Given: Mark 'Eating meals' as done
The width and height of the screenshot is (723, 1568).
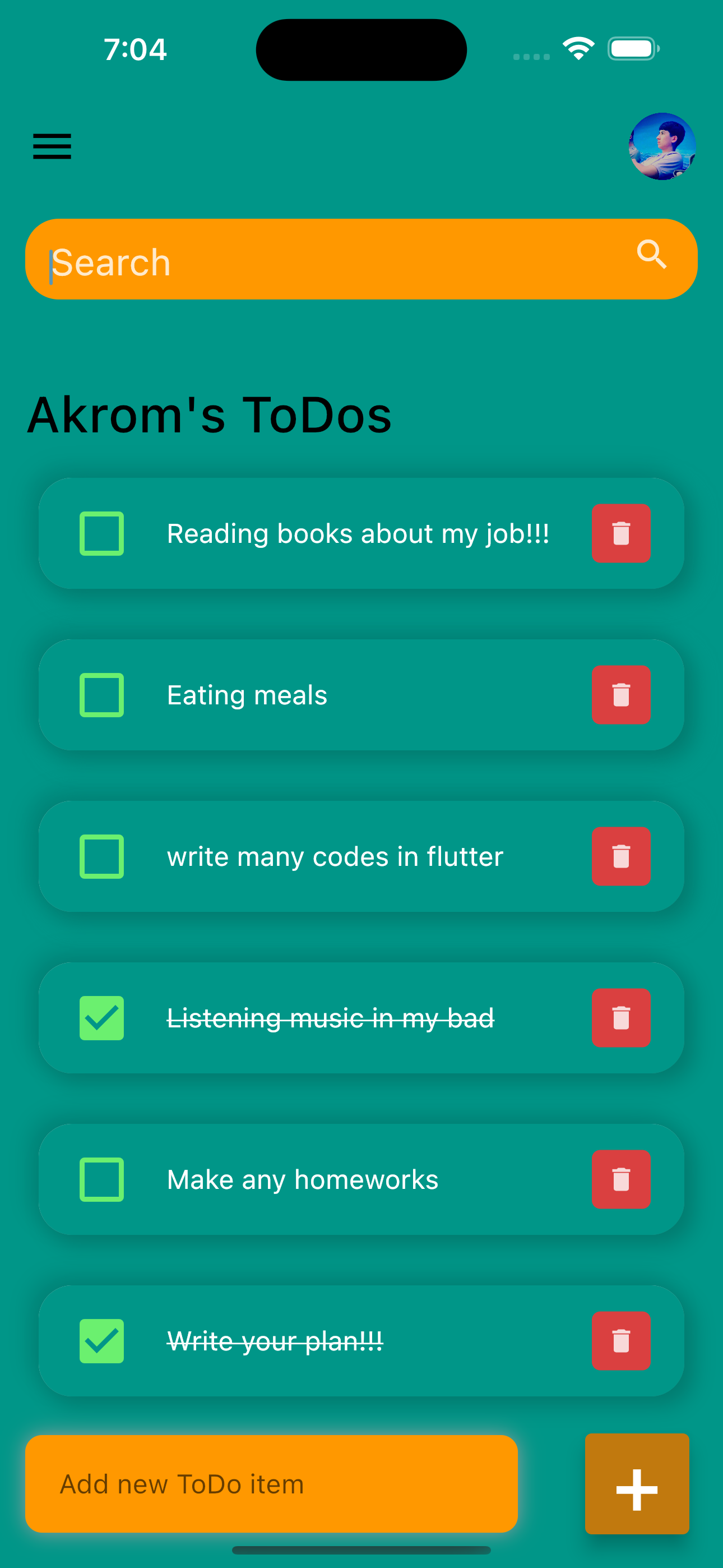Looking at the screenshot, I should coord(101,695).
